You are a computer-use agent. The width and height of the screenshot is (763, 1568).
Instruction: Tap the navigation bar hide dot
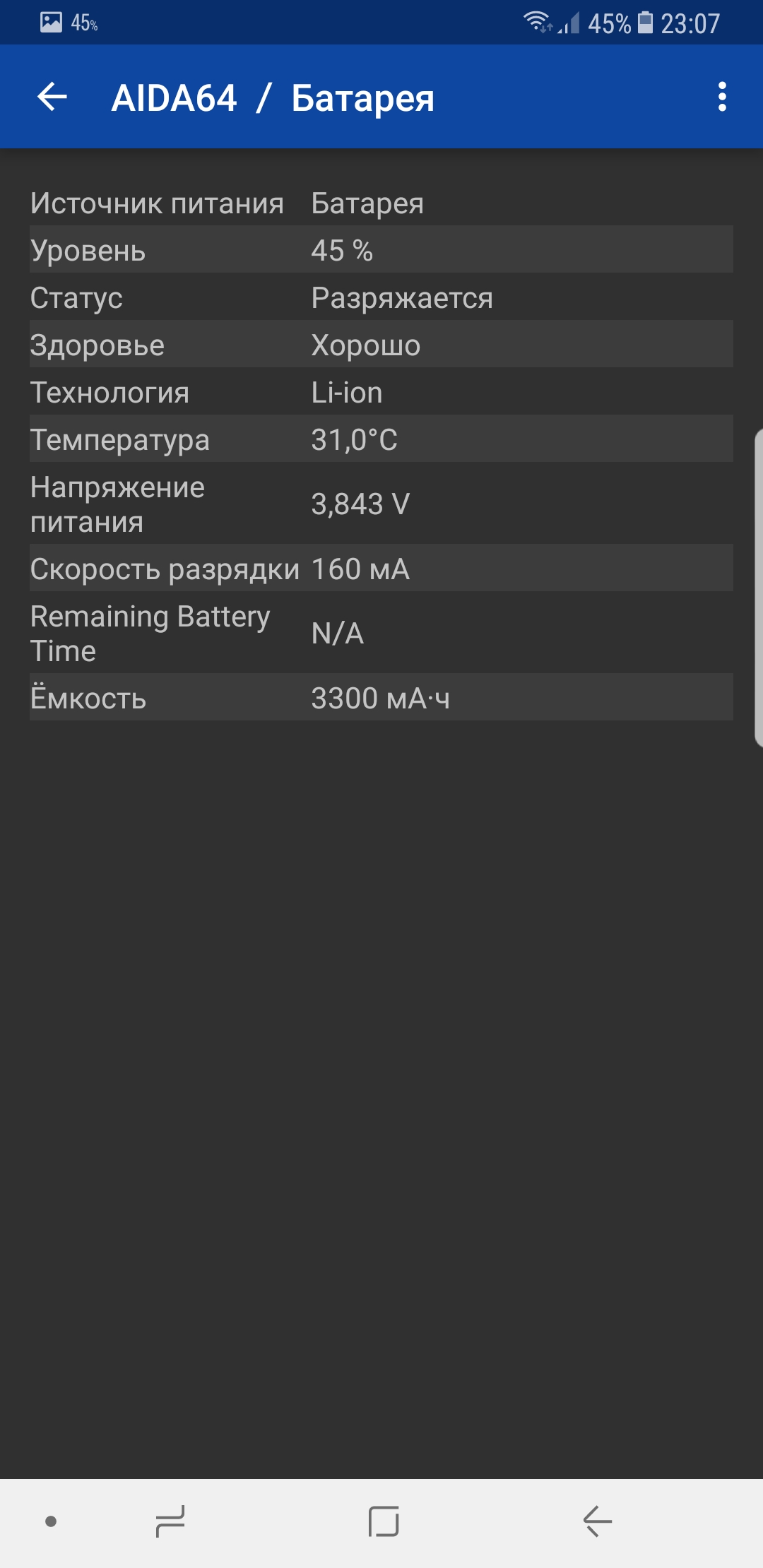click(51, 1521)
